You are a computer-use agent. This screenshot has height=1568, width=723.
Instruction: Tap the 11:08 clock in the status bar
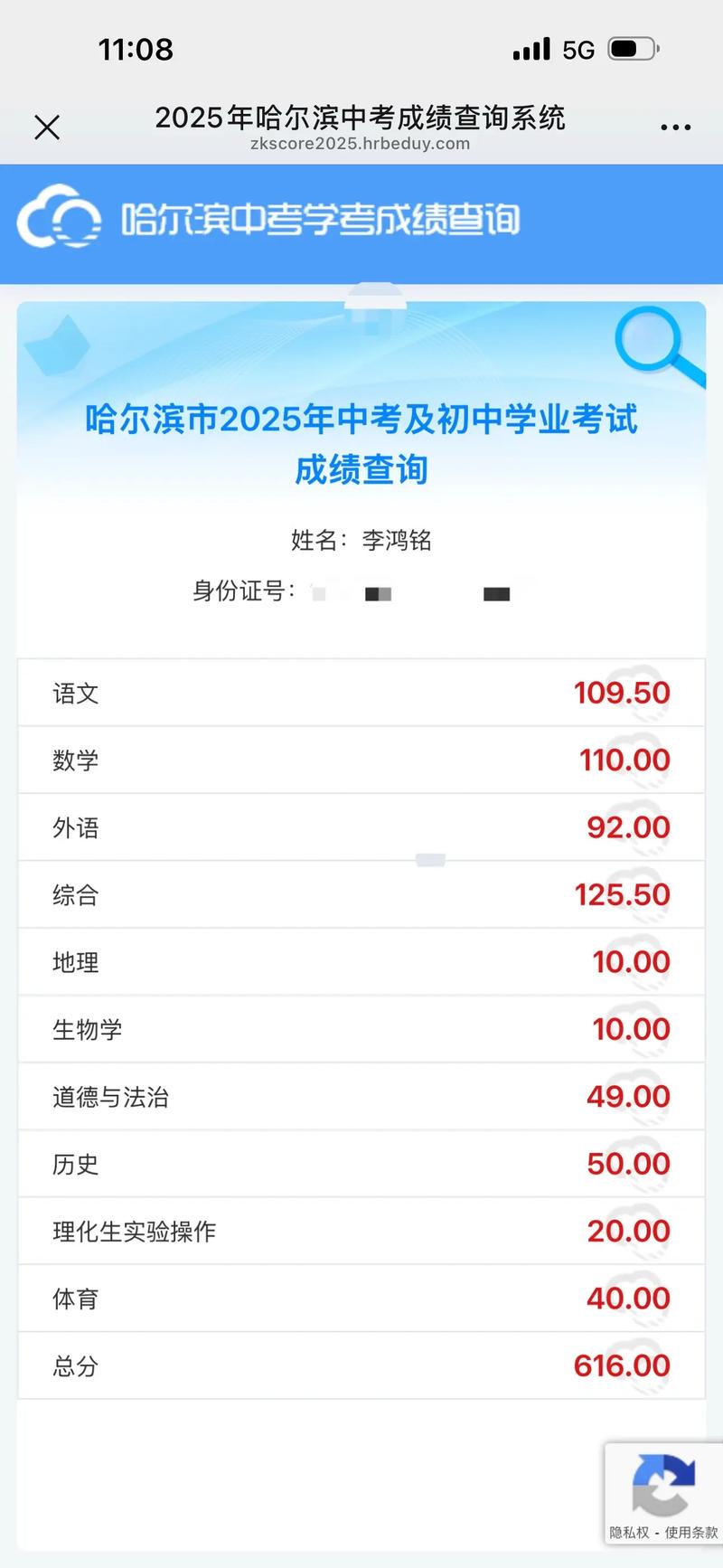coord(136,50)
